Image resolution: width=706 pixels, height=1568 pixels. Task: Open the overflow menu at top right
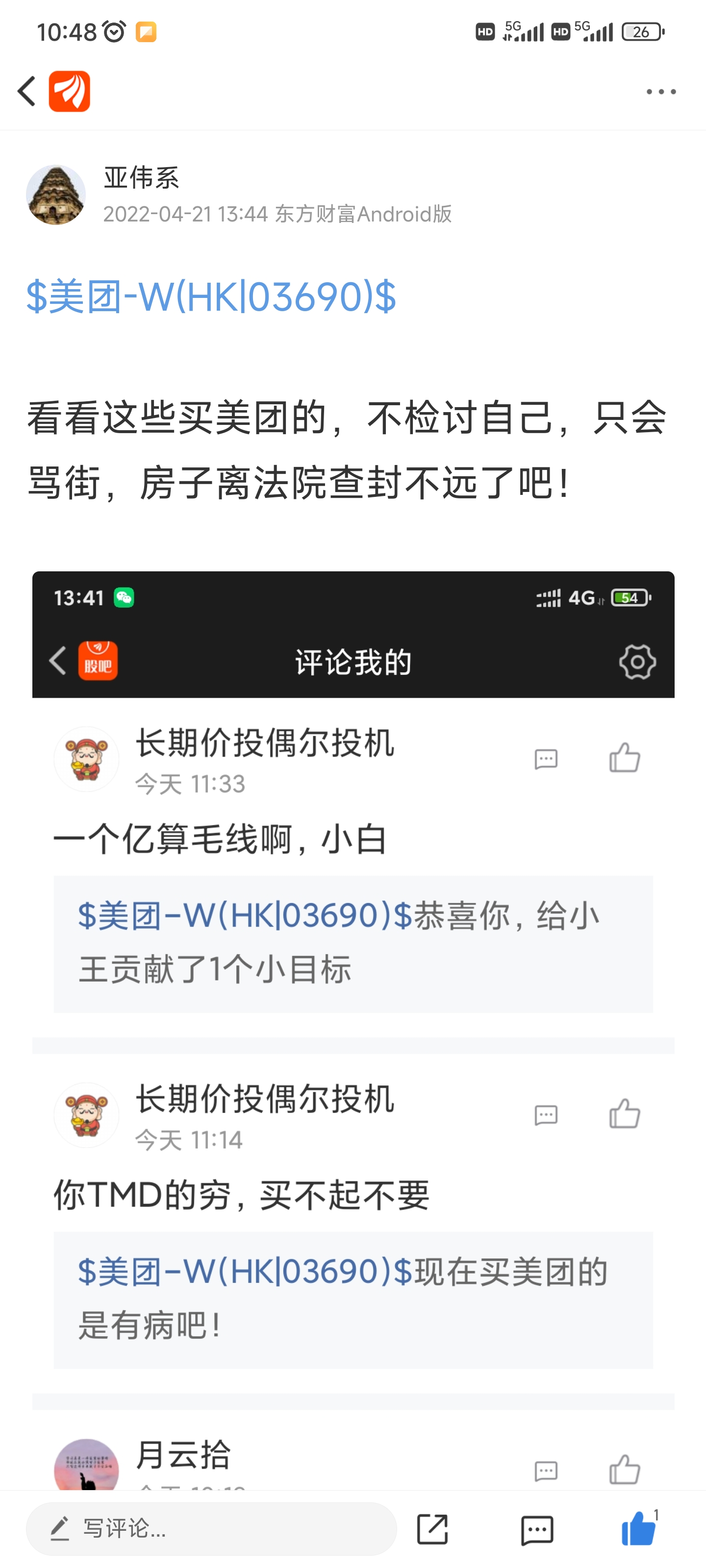(661, 91)
